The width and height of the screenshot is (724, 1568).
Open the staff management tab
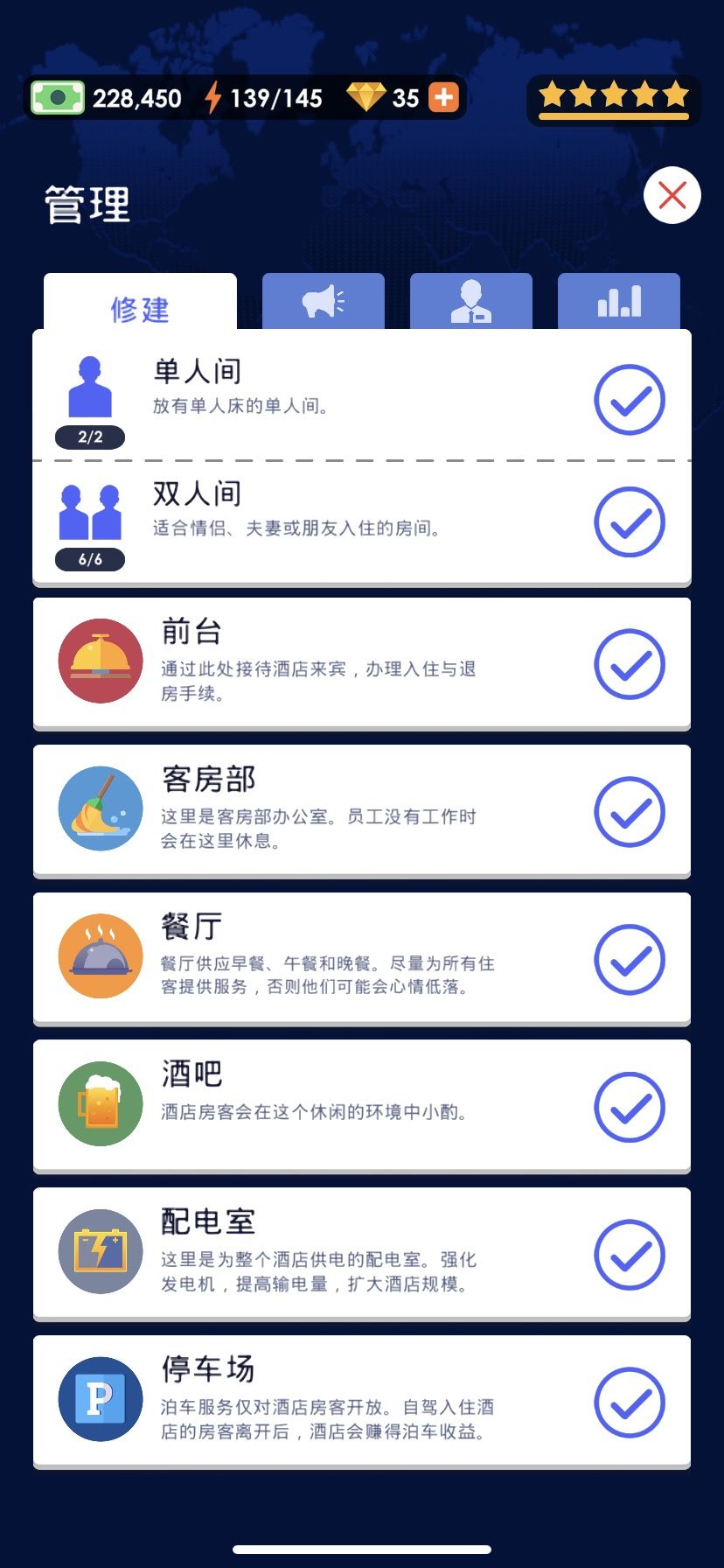pyautogui.click(x=471, y=301)
